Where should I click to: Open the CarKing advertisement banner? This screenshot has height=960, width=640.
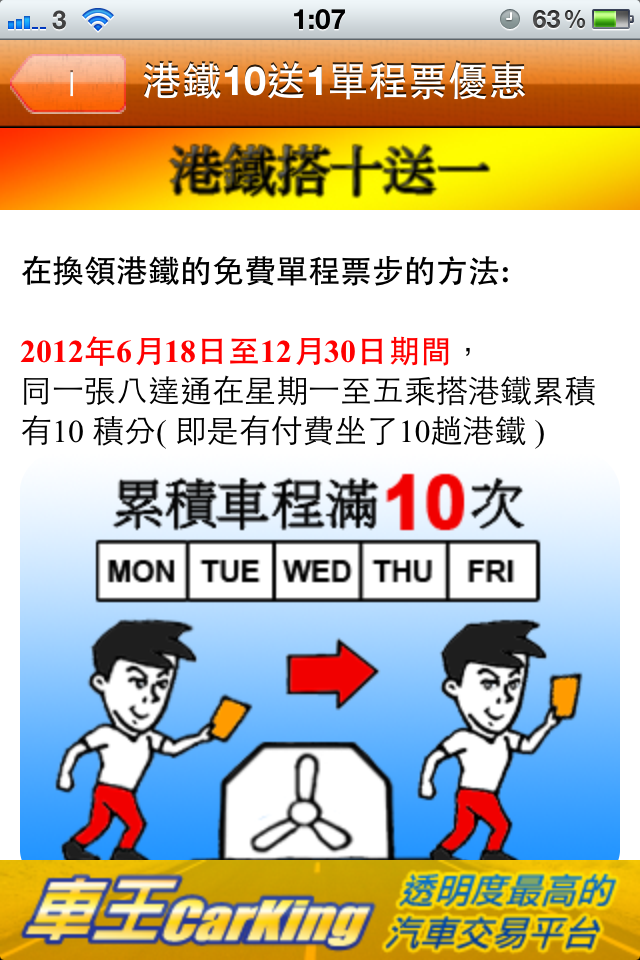point(320,910)
